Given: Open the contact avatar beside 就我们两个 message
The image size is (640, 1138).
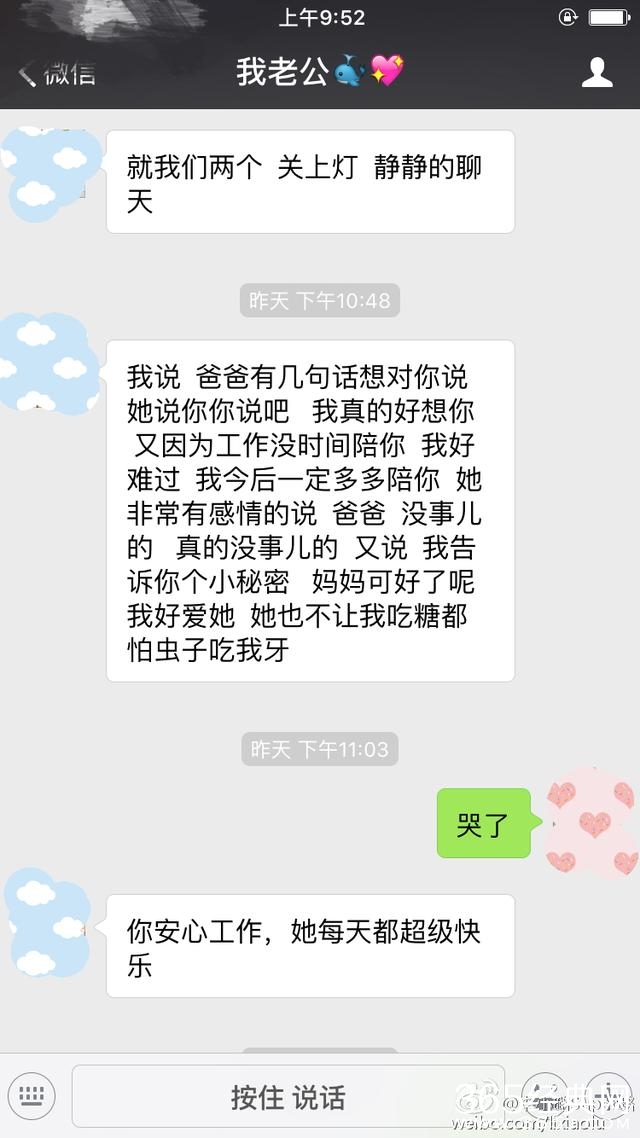Looking at the screenshot, I should click(x=48, y=170).
